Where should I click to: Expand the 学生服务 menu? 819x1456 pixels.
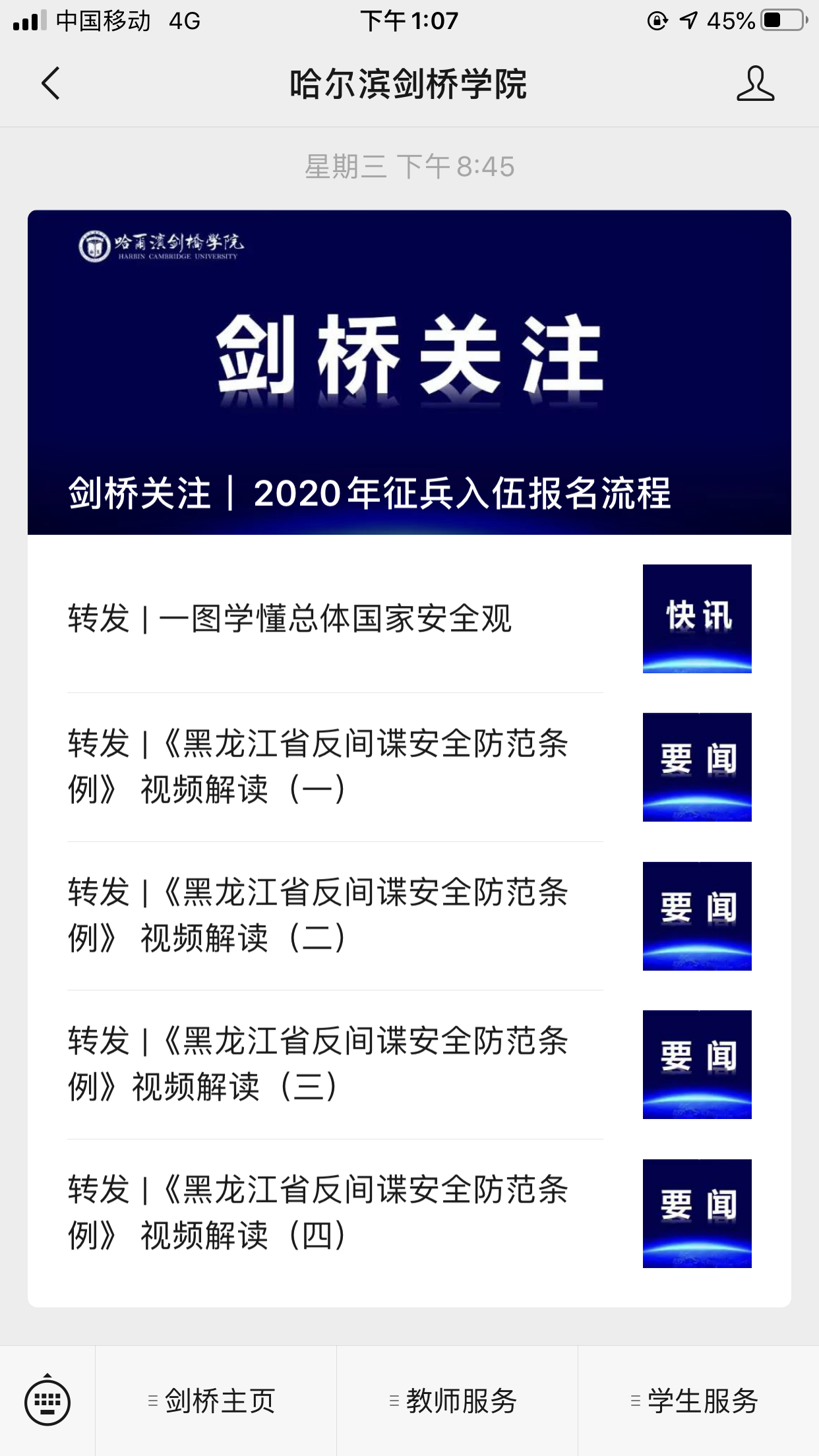pos(698,1401)
